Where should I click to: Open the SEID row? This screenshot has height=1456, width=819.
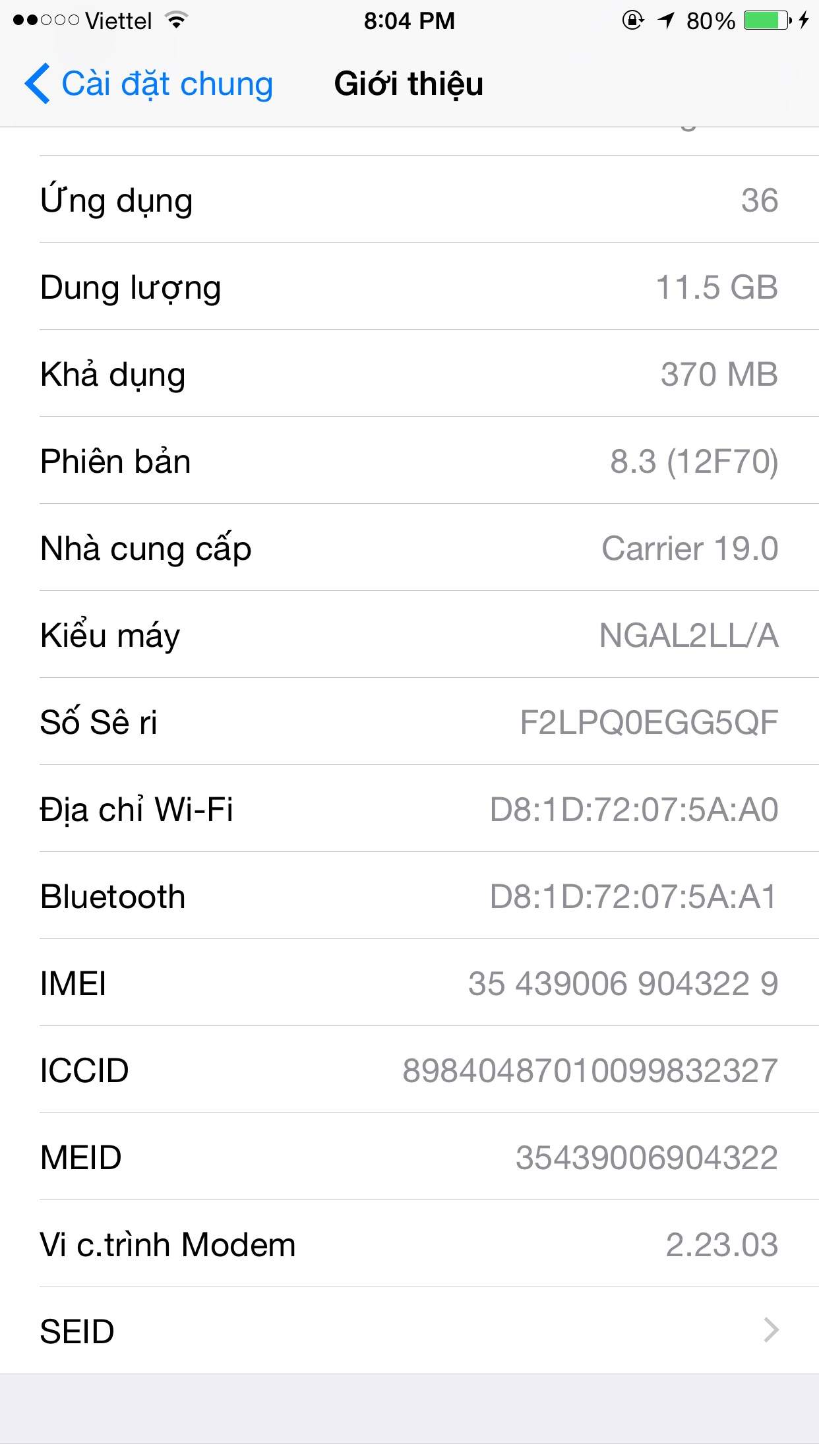tap(409, 1331)
